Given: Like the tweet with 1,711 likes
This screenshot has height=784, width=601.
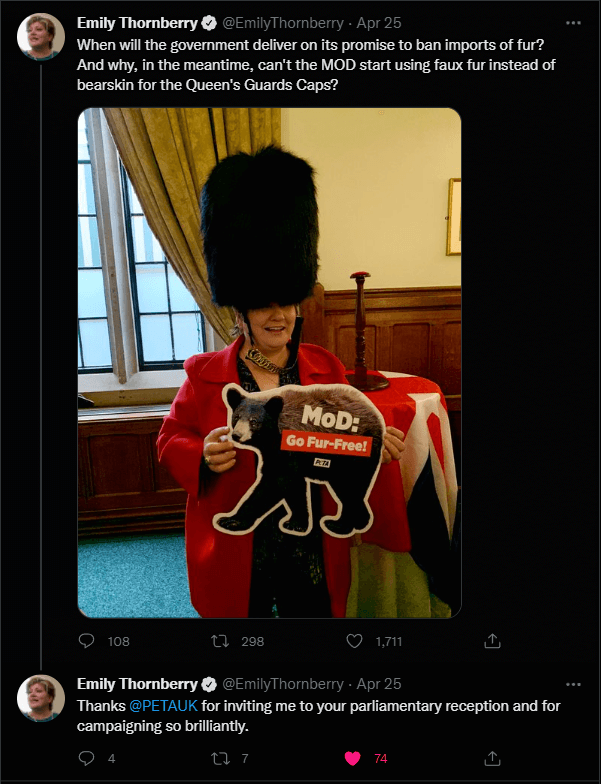Looking at the screenshot, I should click(x=354, y=641).
